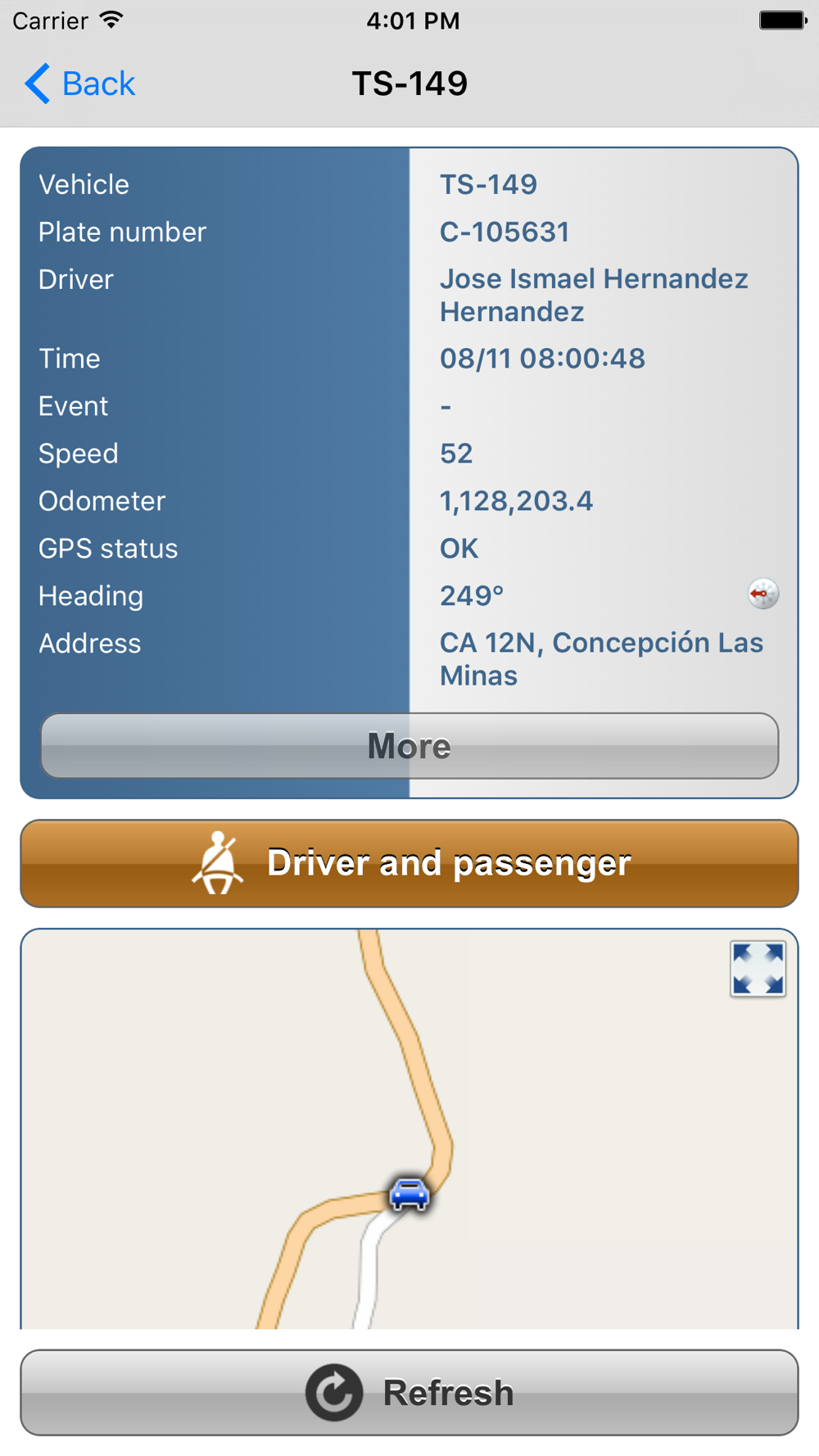Expand the map to full screen
This screenshot has width=819, height=1456.
tap(758, 969)
